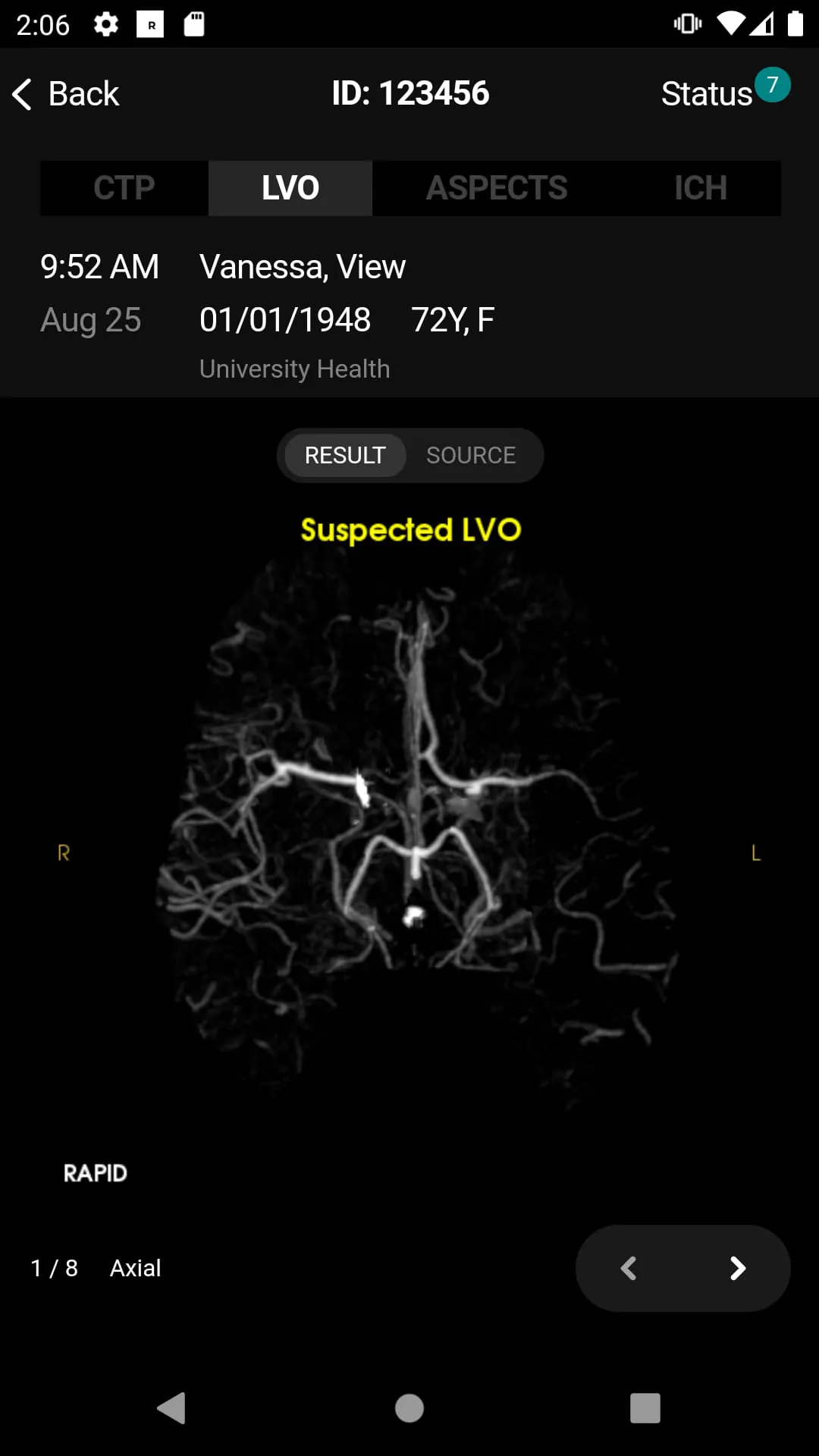Show the next image with right chevron

tap(737, 1268)
